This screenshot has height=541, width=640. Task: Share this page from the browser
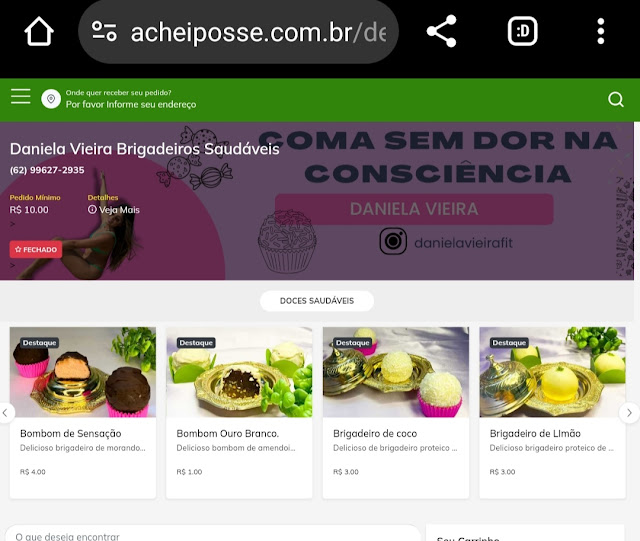[x=441, y=32]
